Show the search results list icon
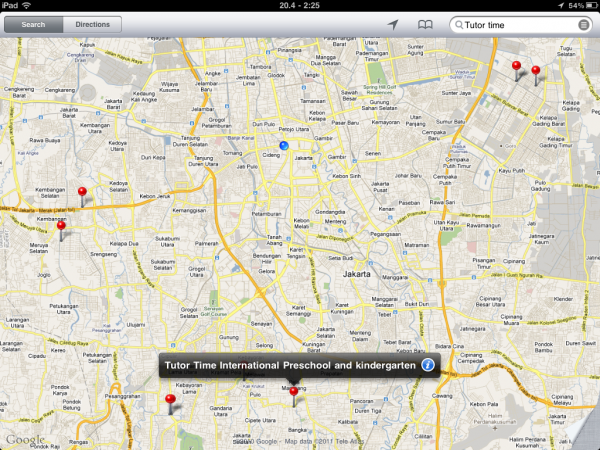The width and height of the screenshot is (600, 450). (583, 24)
